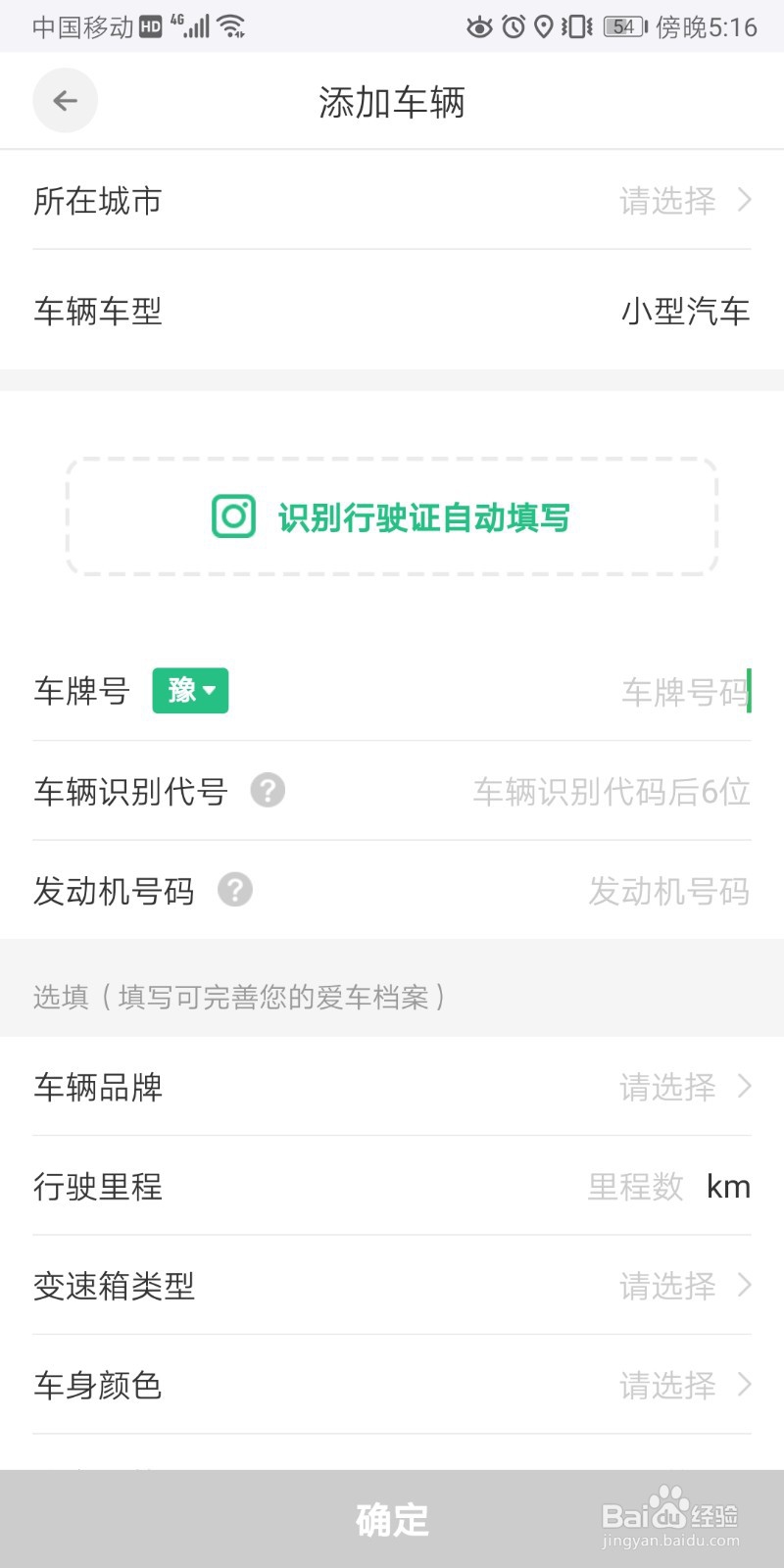Tap the question mark beside 发动机号码

pos(233,890)
